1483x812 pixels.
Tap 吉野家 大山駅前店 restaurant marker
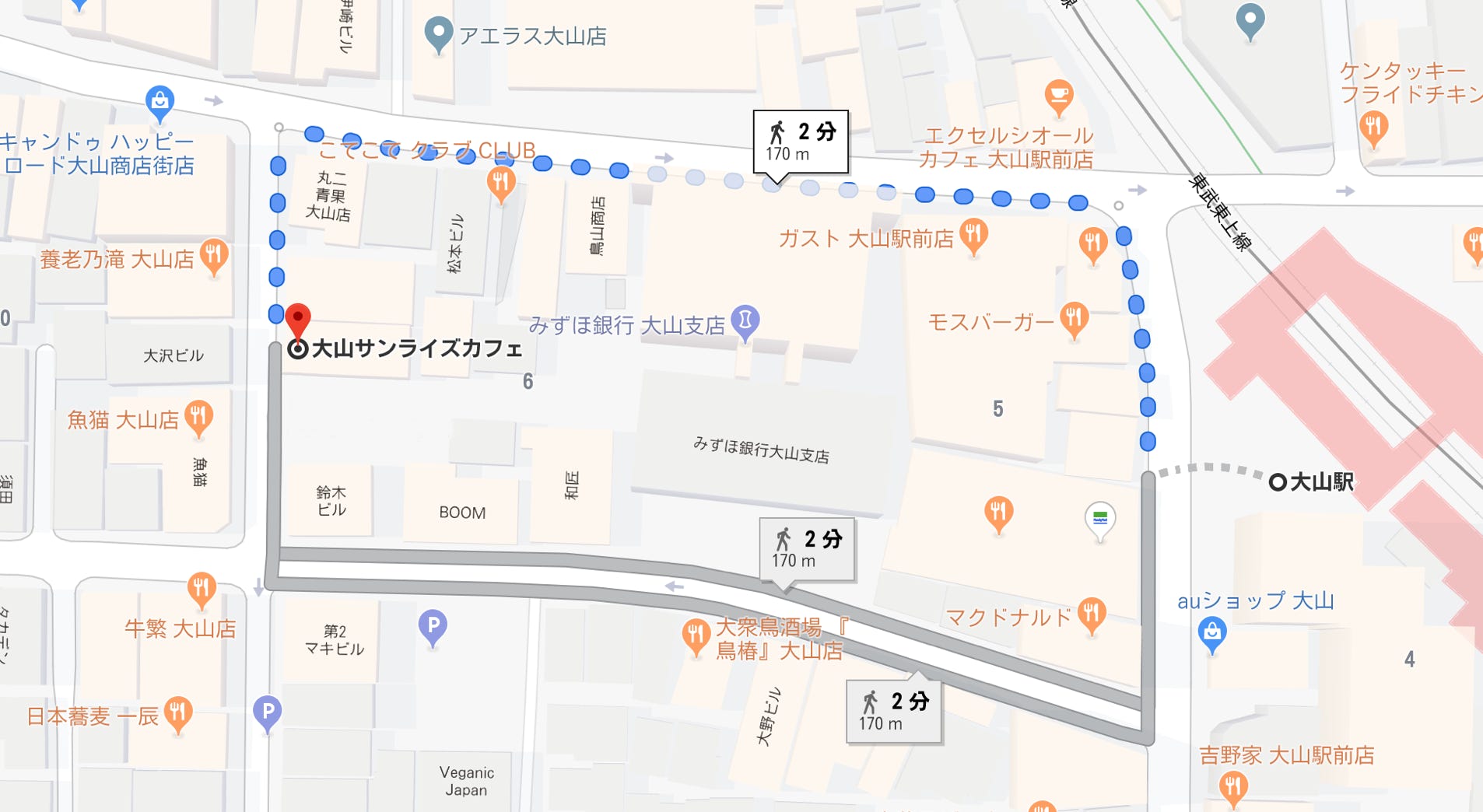tap(1232, 788)
